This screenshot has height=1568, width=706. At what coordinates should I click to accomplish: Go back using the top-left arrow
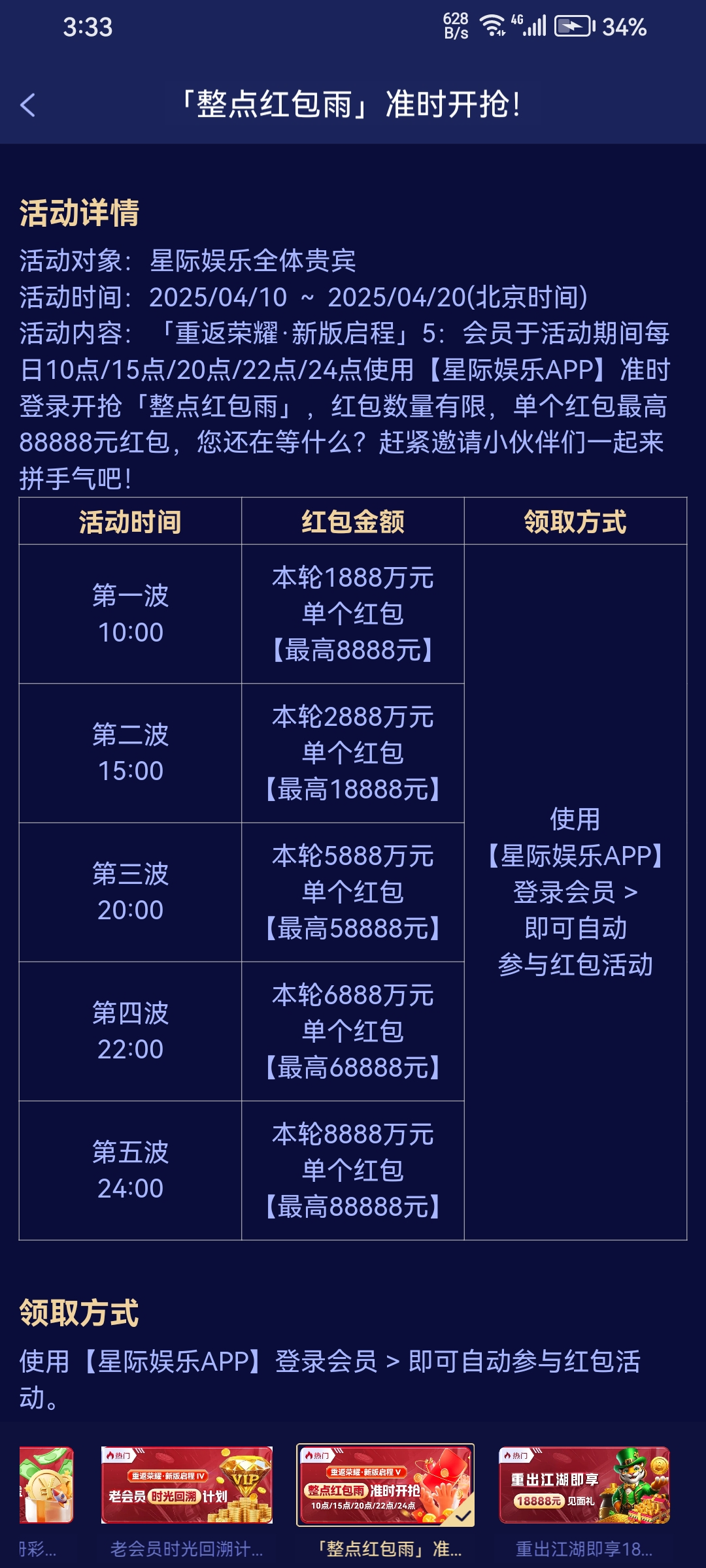27,105
